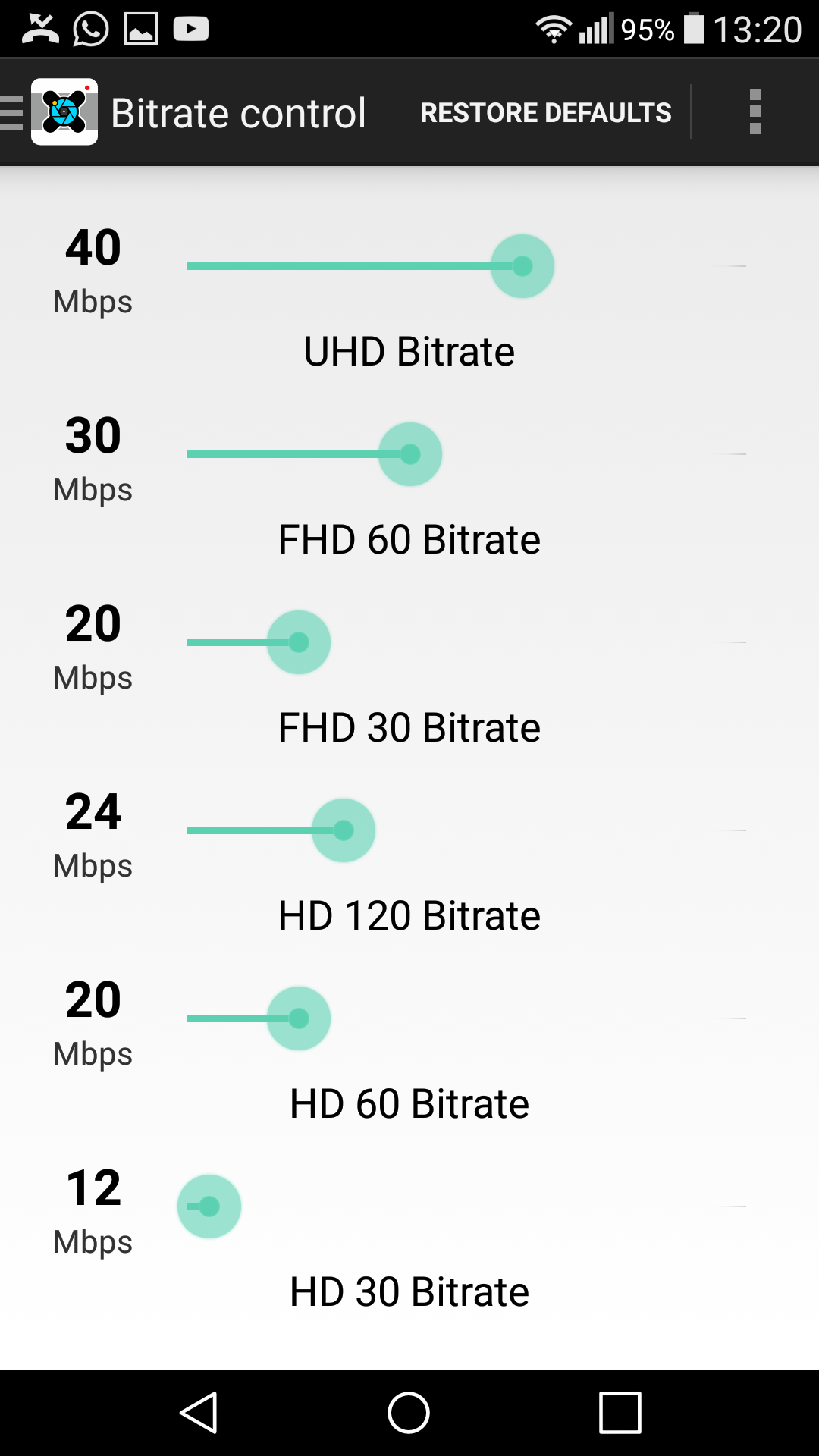Open the overflow menu

(x=755, y=112)
